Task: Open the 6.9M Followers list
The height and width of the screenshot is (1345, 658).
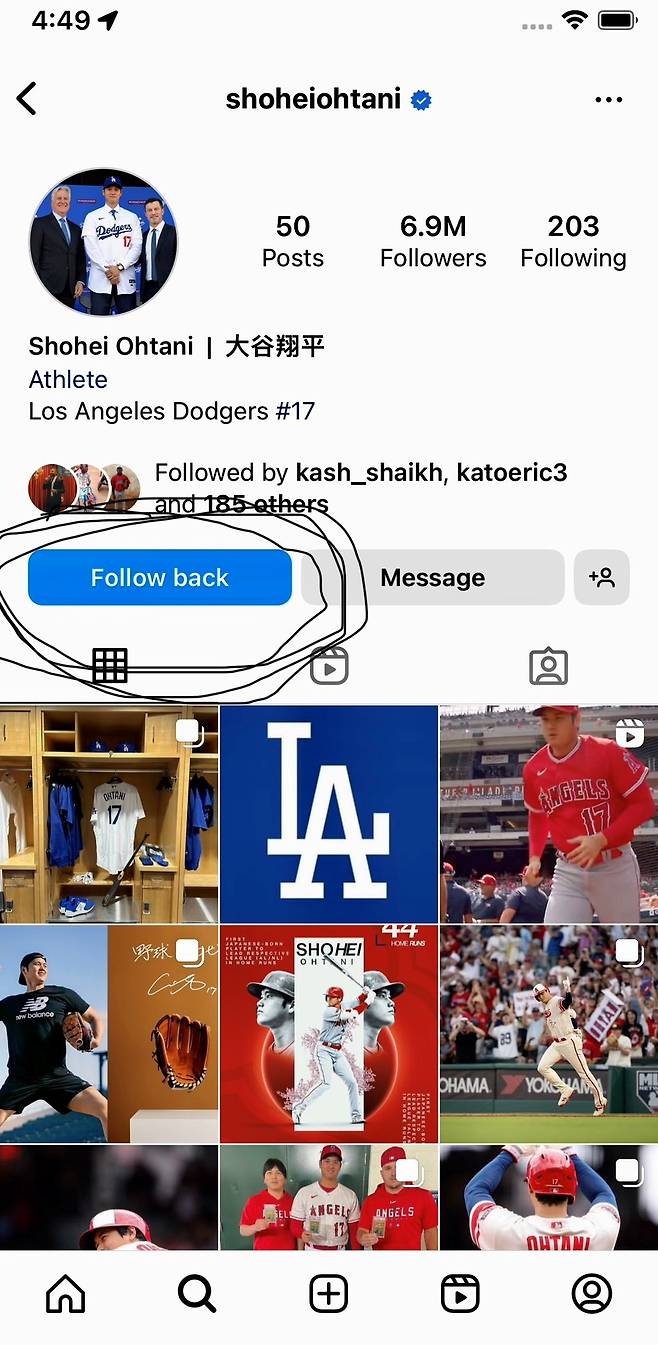Action: (x=433, y=242)
